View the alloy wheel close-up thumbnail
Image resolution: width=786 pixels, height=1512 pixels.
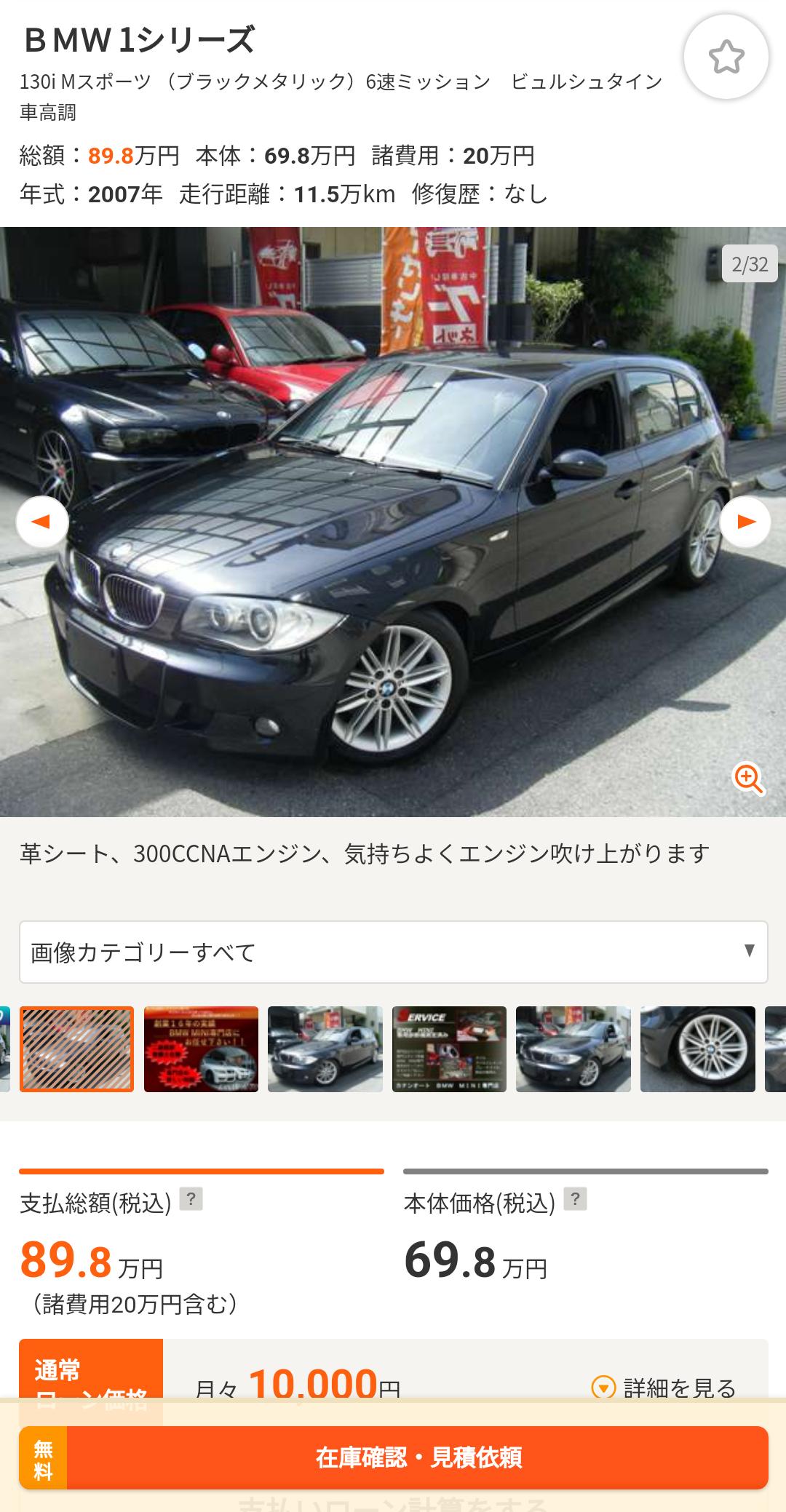[x=697, y=1049]
